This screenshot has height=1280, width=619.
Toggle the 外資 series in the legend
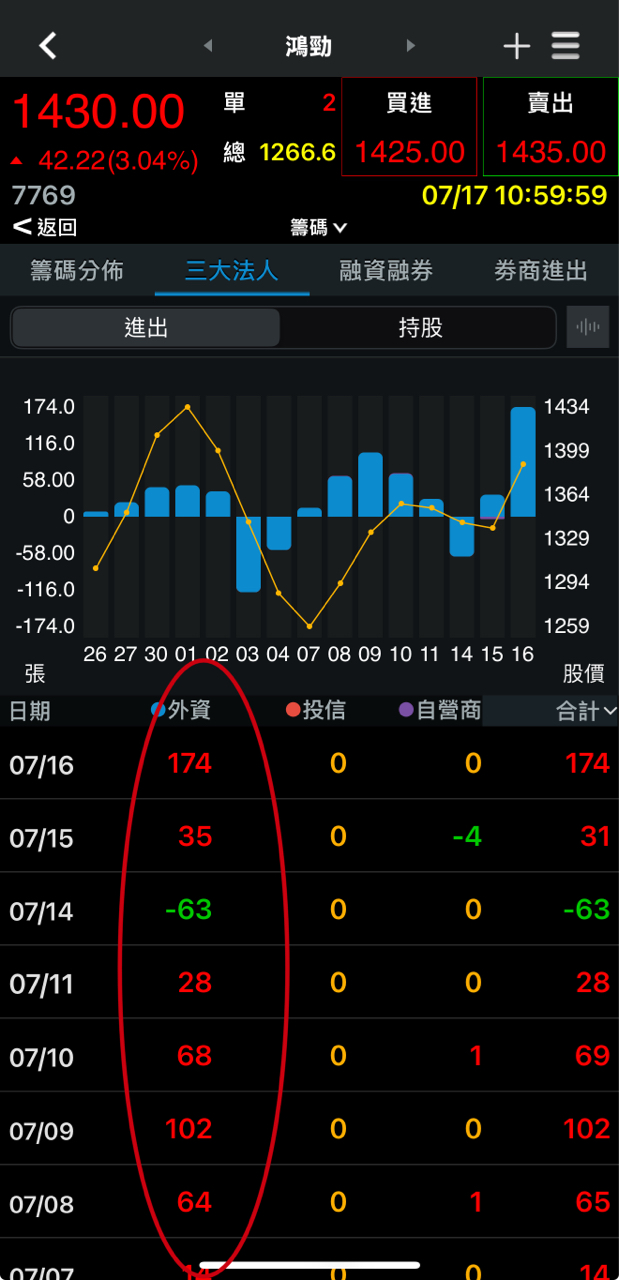coord(181,710)
